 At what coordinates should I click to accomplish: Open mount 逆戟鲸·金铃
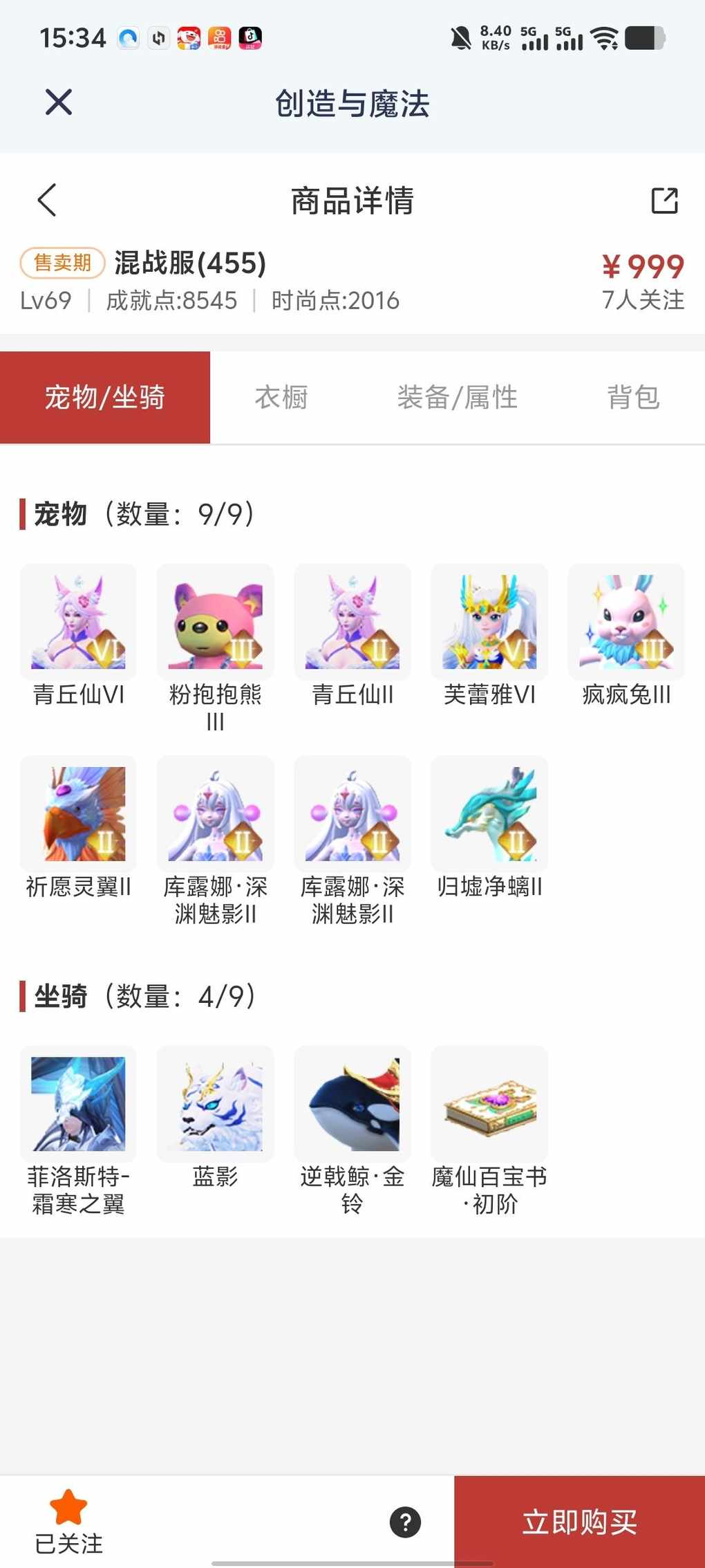(x=352, y=1104)
